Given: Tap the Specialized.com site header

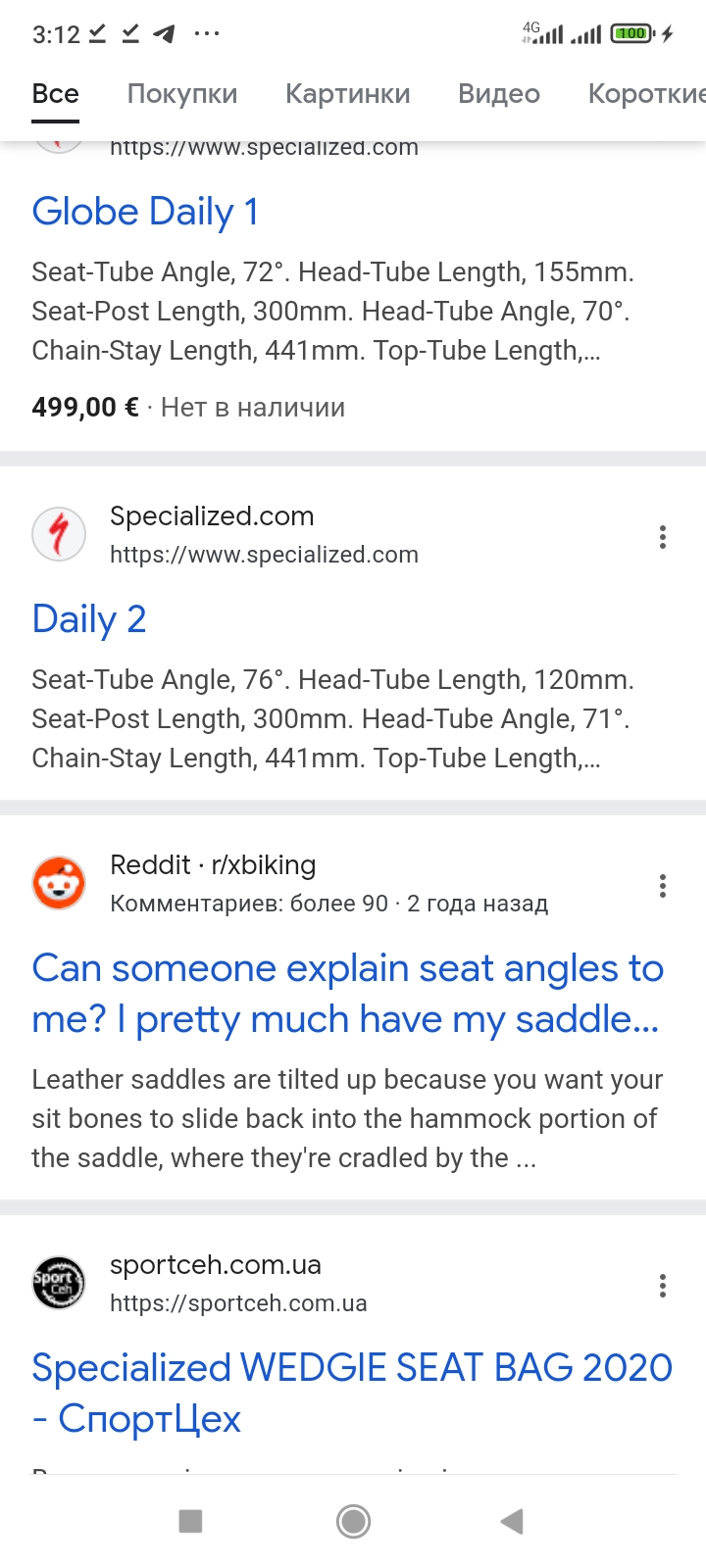Looking at the screenshot, I should click(226, 535).
